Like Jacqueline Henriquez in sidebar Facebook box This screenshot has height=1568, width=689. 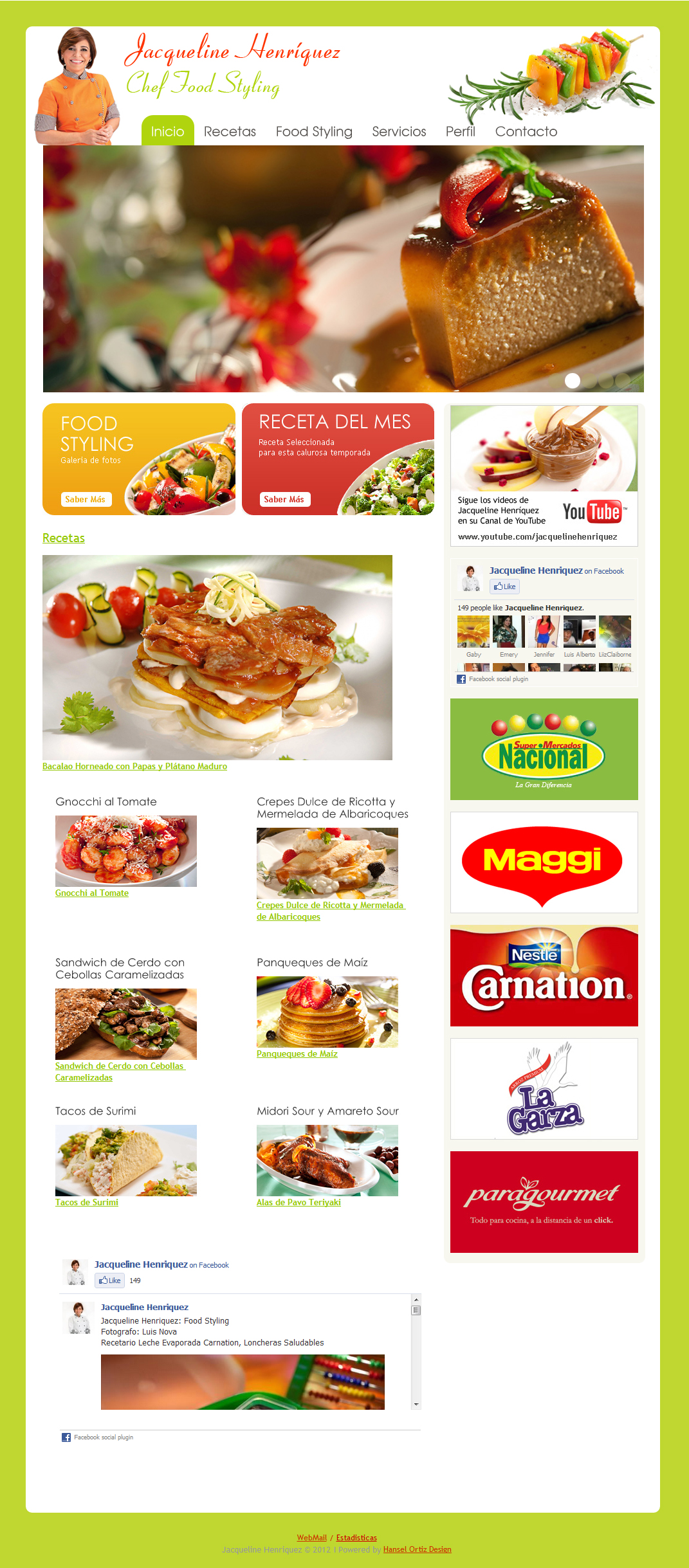(x=504, y=587)
